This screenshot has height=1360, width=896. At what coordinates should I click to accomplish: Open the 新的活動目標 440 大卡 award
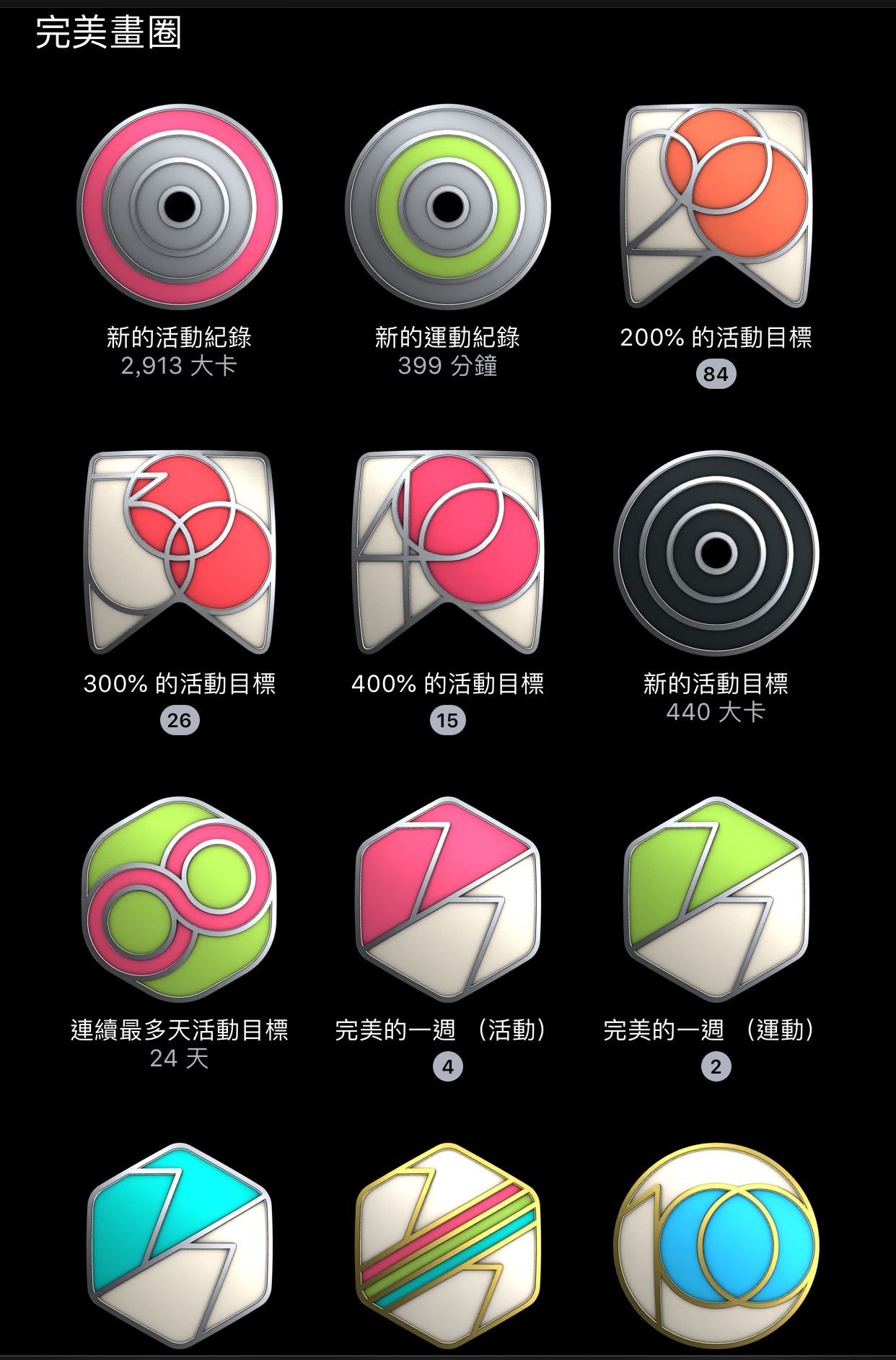click(x=716, y=553)
